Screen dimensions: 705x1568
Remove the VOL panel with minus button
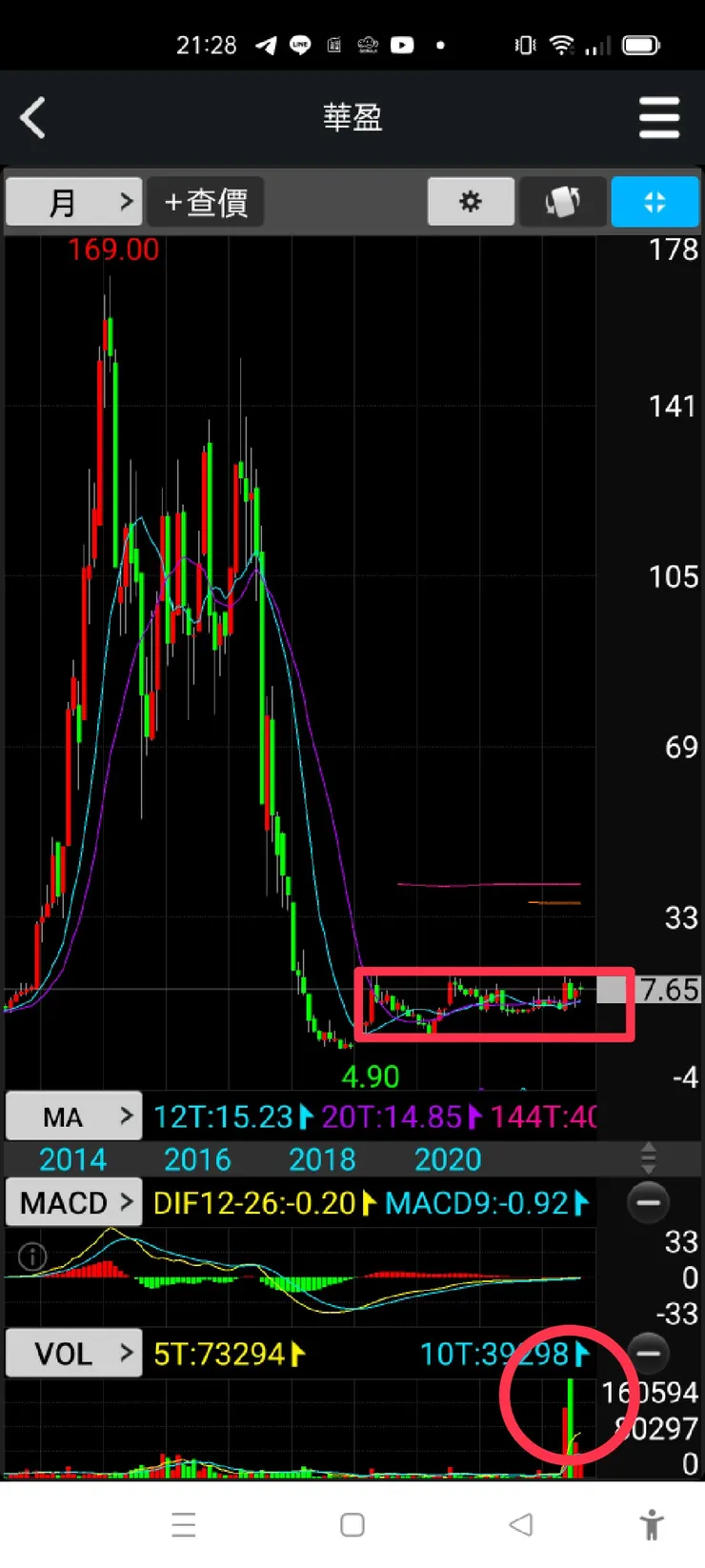point(648,1354)
